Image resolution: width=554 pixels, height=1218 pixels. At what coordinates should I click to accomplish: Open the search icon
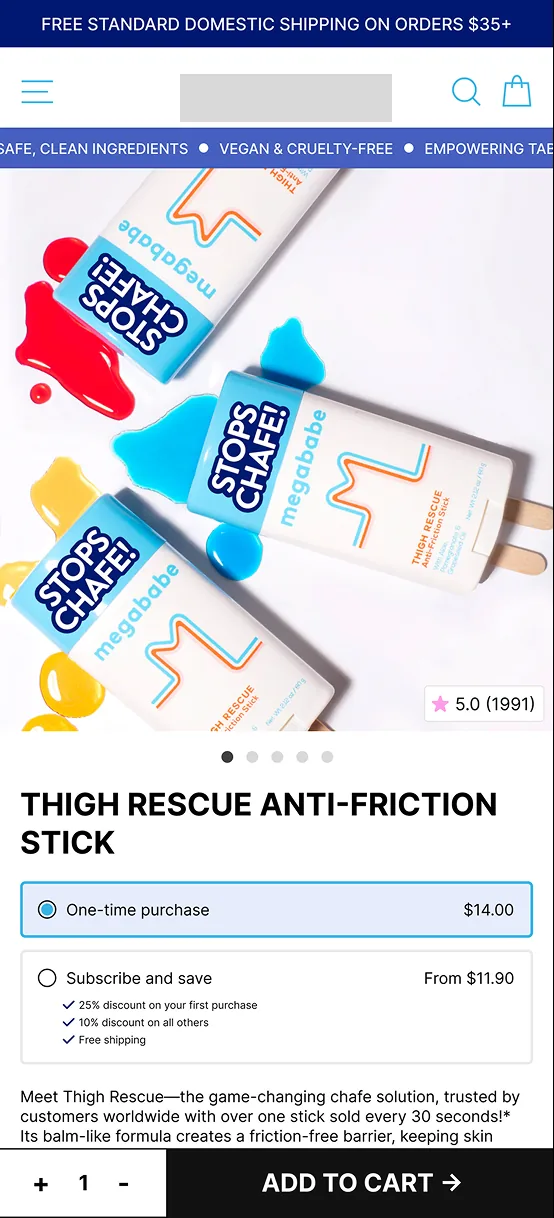(x=466, y=92)
